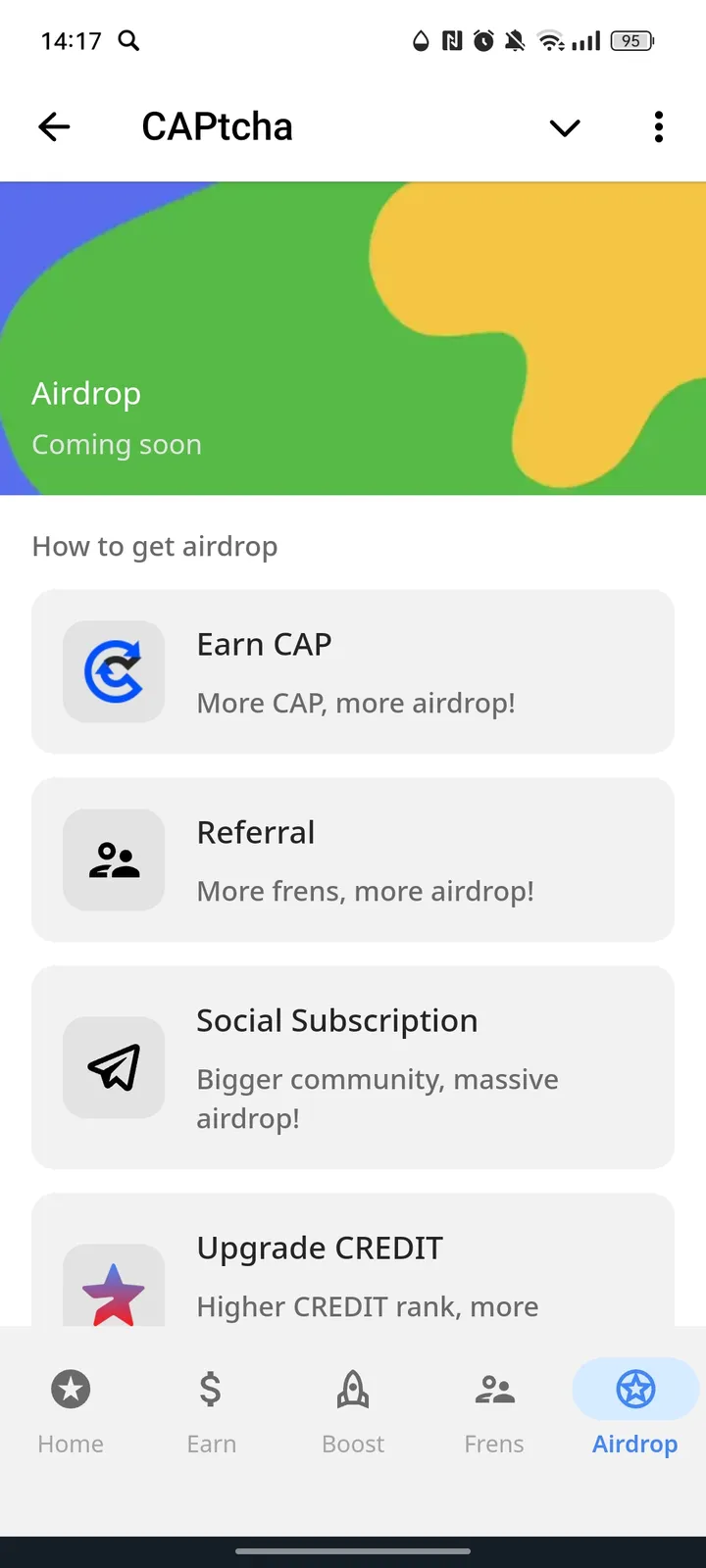Tap the Social Subscription paper plane icon

(114, 1067)
